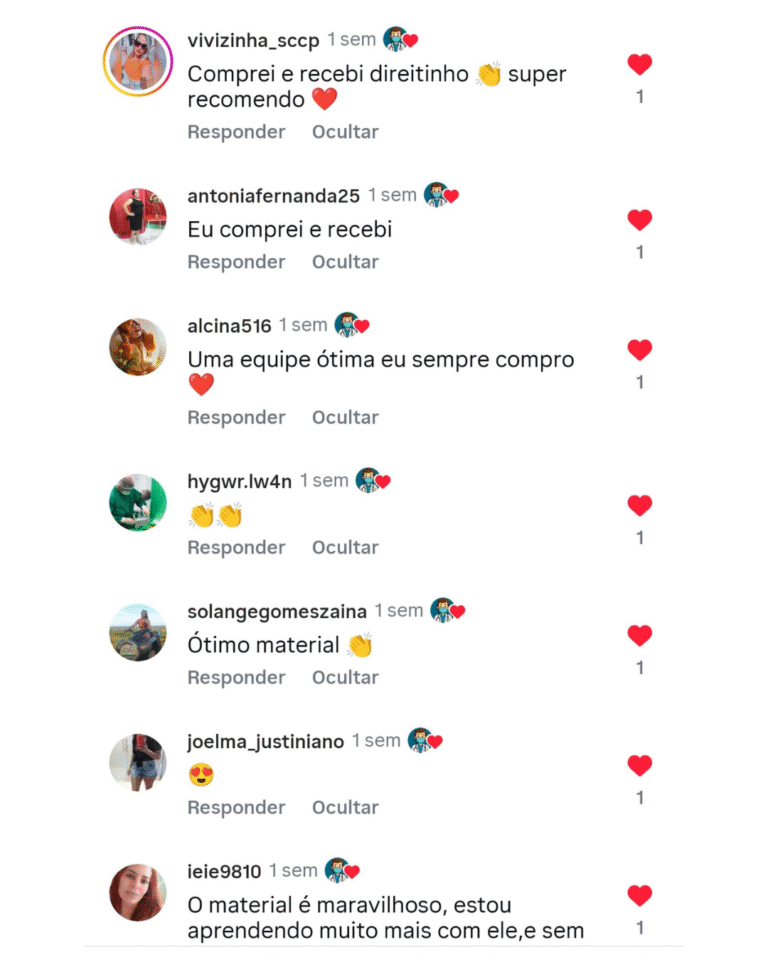Tap the heart on solangegomeszaina's comment

[640, 635]
